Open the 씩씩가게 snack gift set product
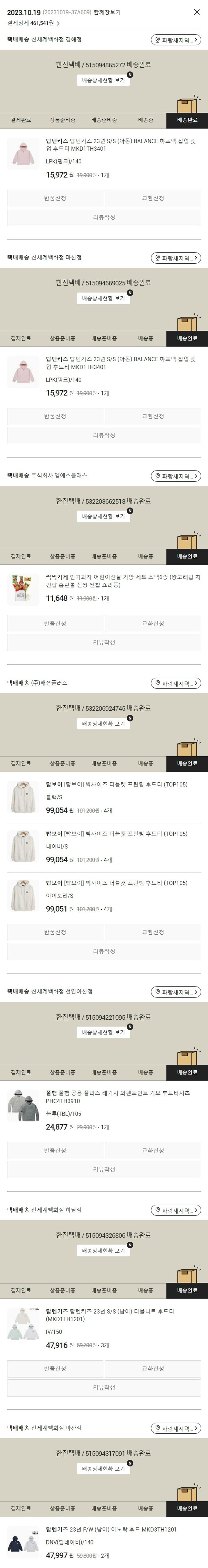The height and width of the screenshot is (1568, 208). pyautogui.click(x=122, y=581)
